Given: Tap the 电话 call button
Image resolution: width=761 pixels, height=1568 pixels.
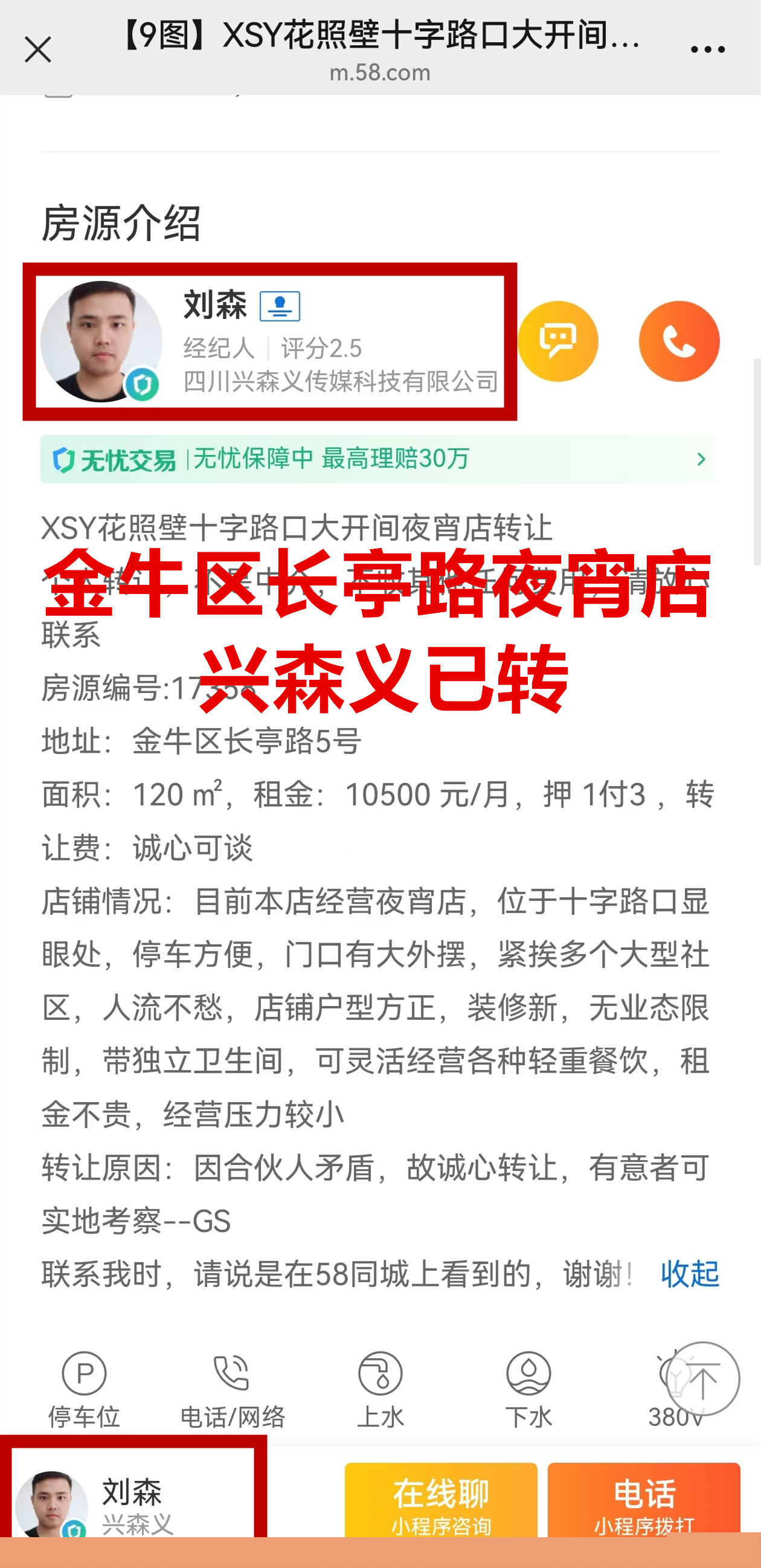Looking at the screenshot, I should click(644, 1502).
